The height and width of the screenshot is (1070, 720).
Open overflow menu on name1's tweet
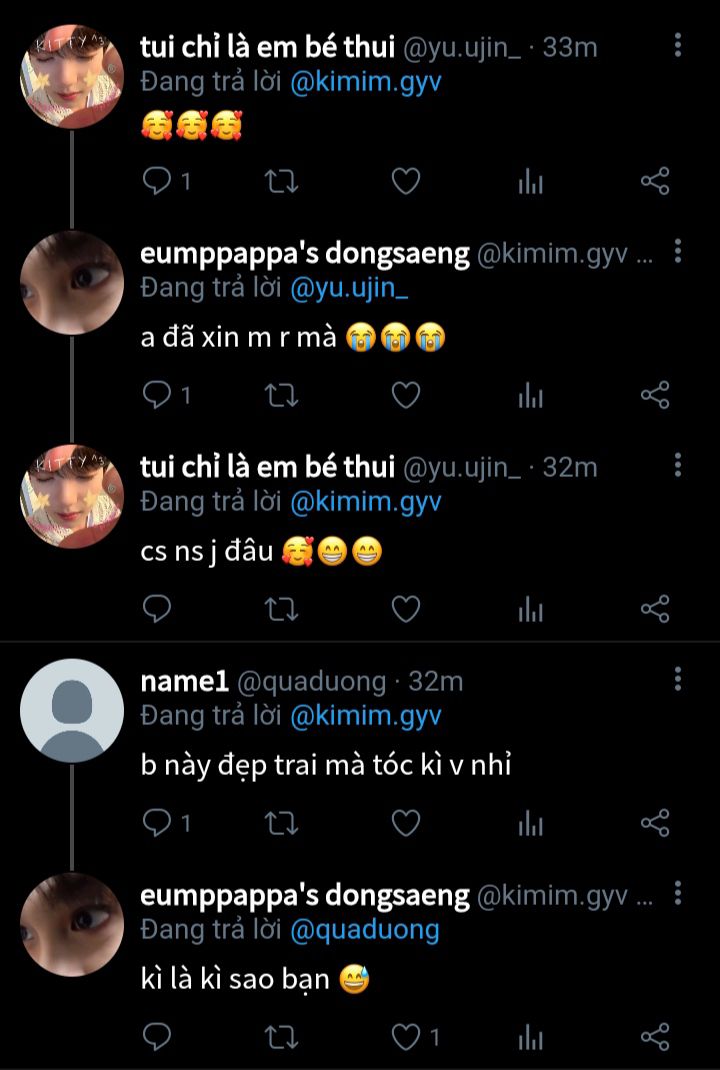(x=678, y=681)
